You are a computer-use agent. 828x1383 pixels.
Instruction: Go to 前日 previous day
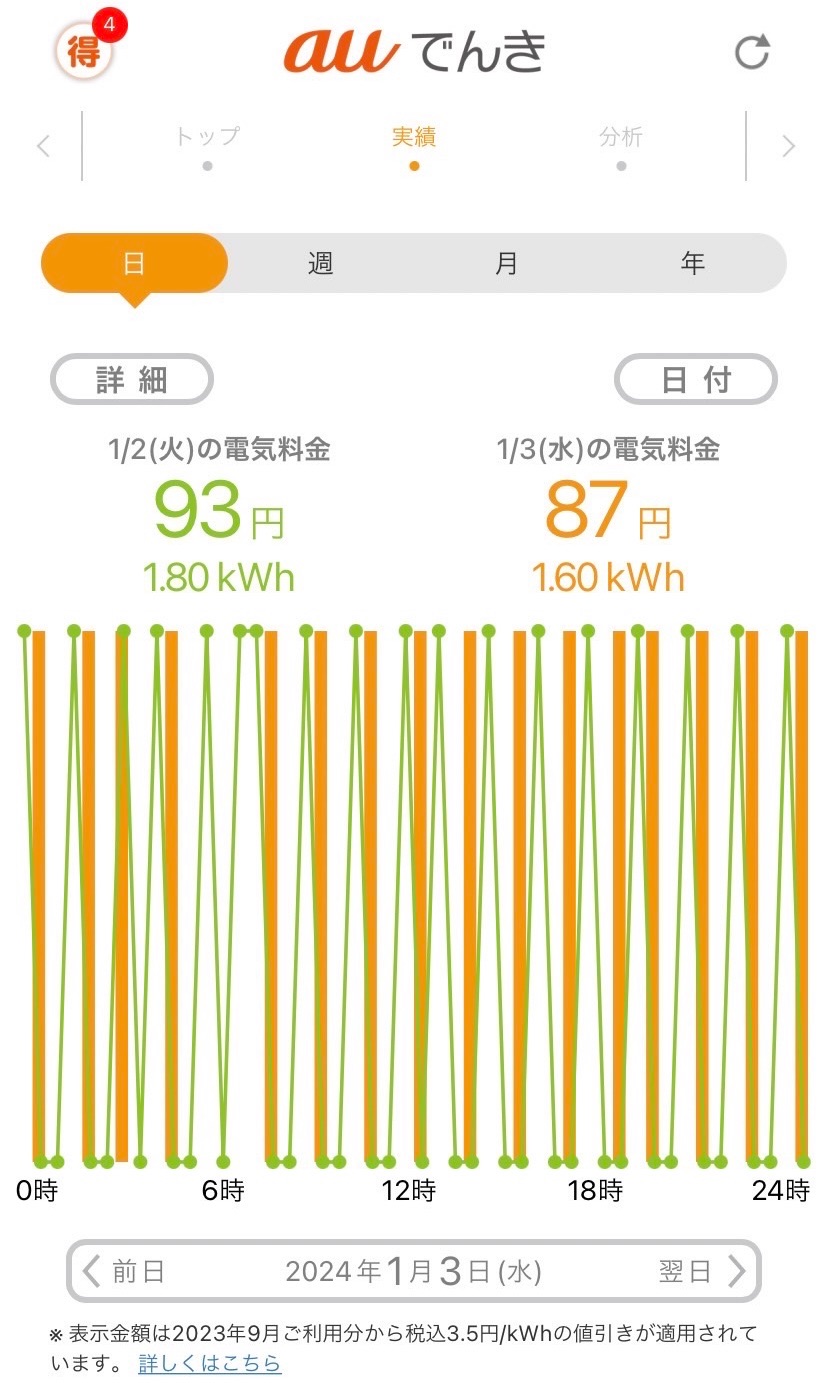(124, 1271)
